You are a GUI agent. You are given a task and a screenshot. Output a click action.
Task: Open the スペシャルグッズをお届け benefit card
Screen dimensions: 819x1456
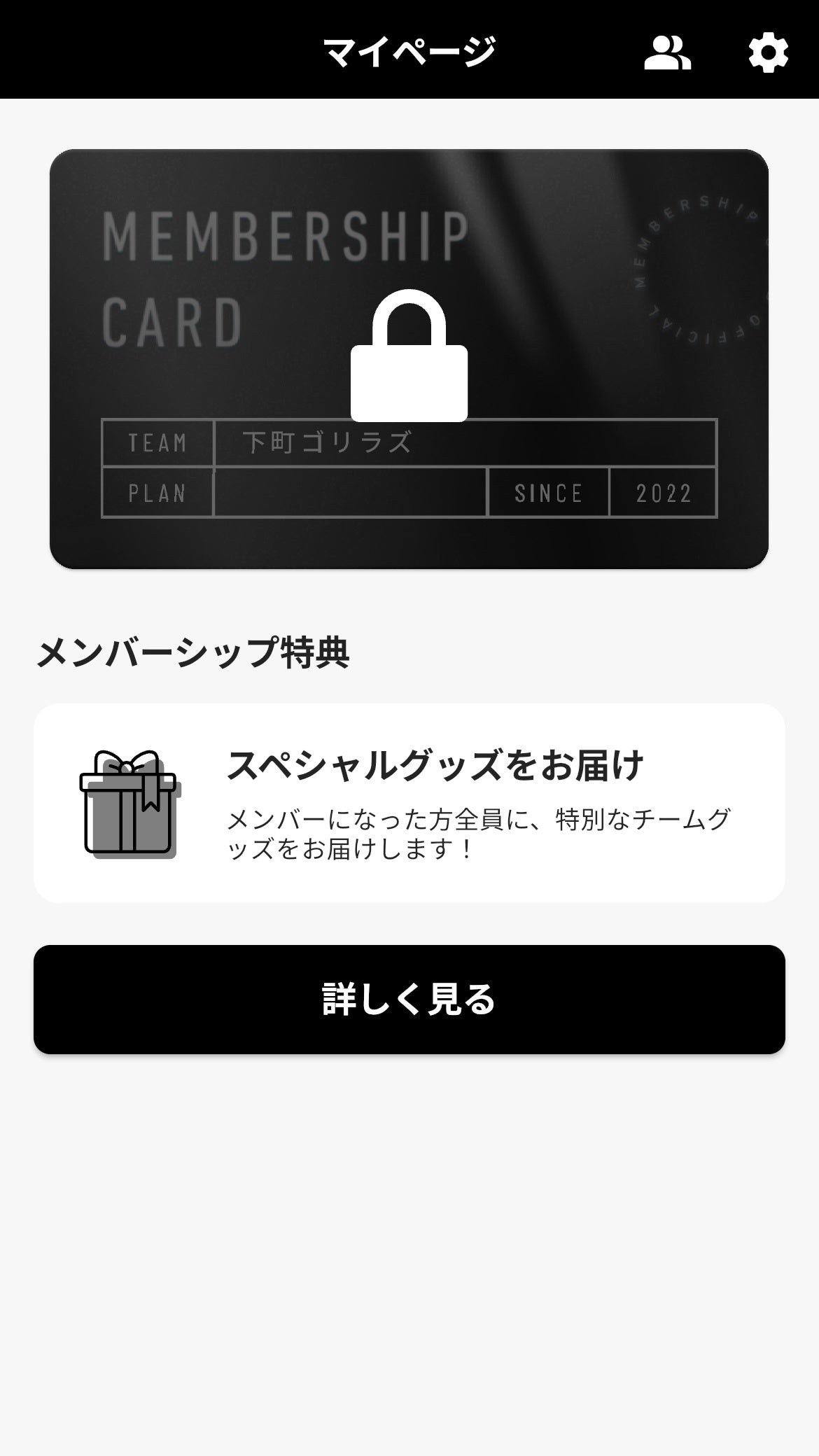[x=409, y=803]
